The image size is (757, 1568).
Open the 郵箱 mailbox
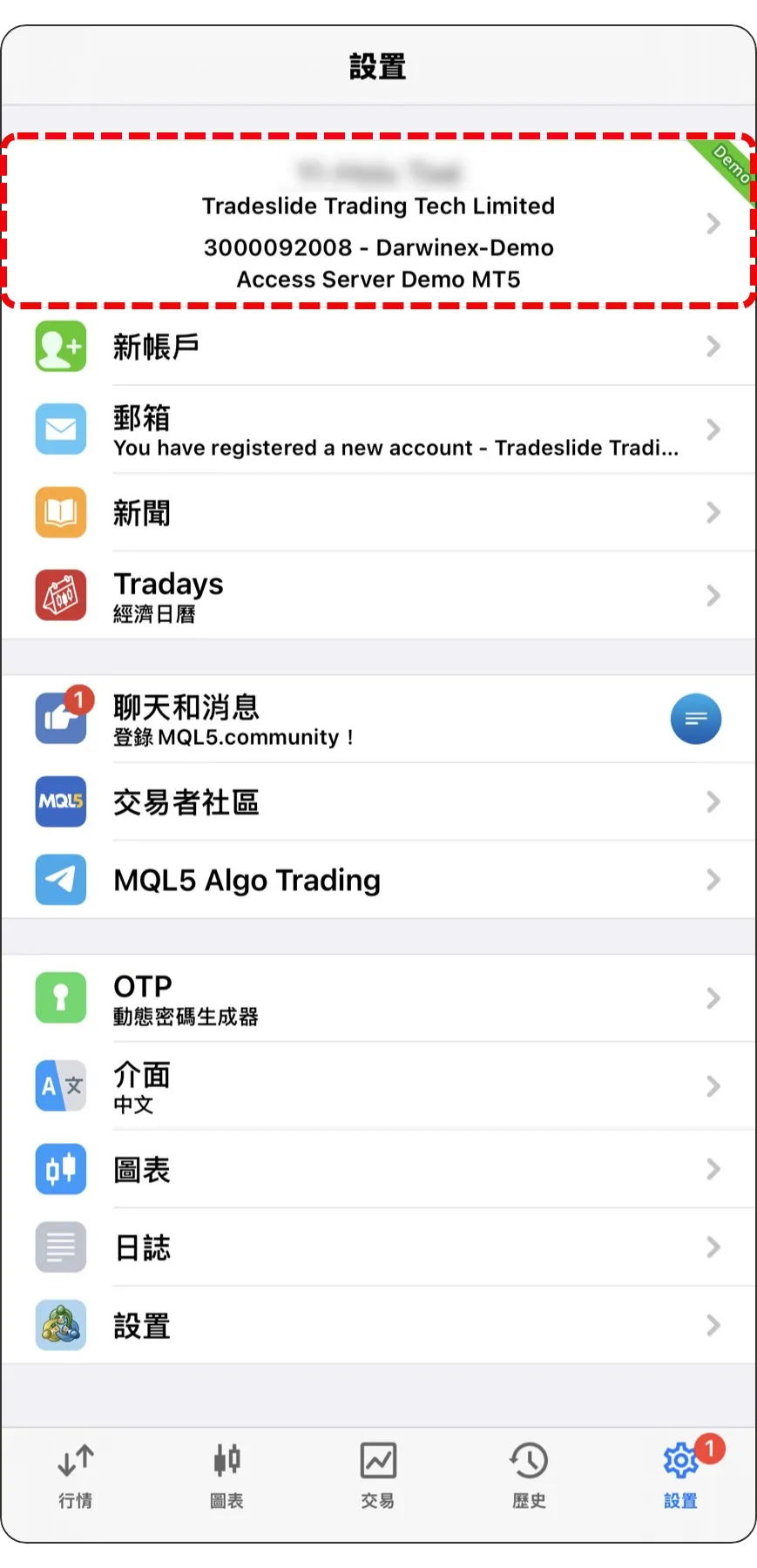[378, 430]
